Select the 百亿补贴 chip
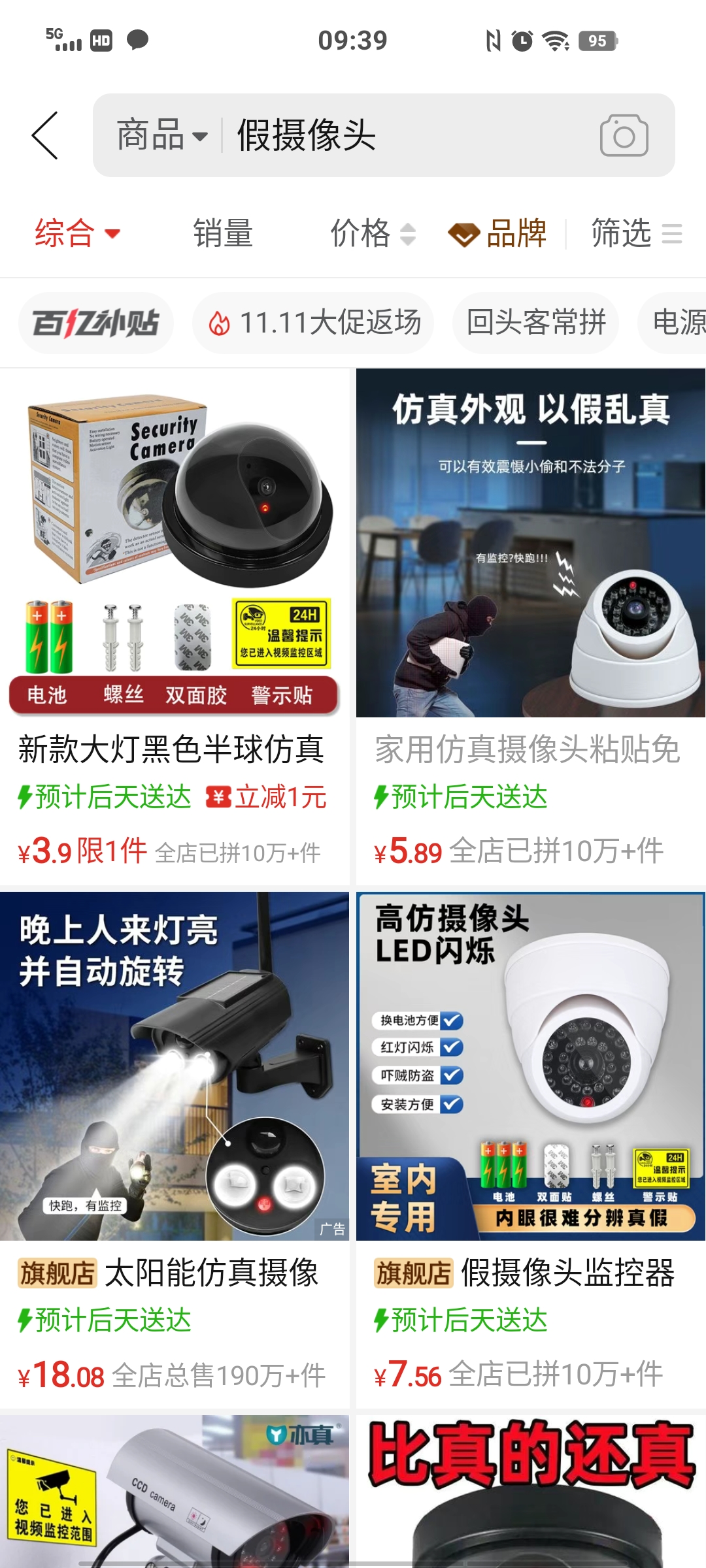Image resolution: width=706 pixels, height=1568 pixels. click(x=96, y=323)
